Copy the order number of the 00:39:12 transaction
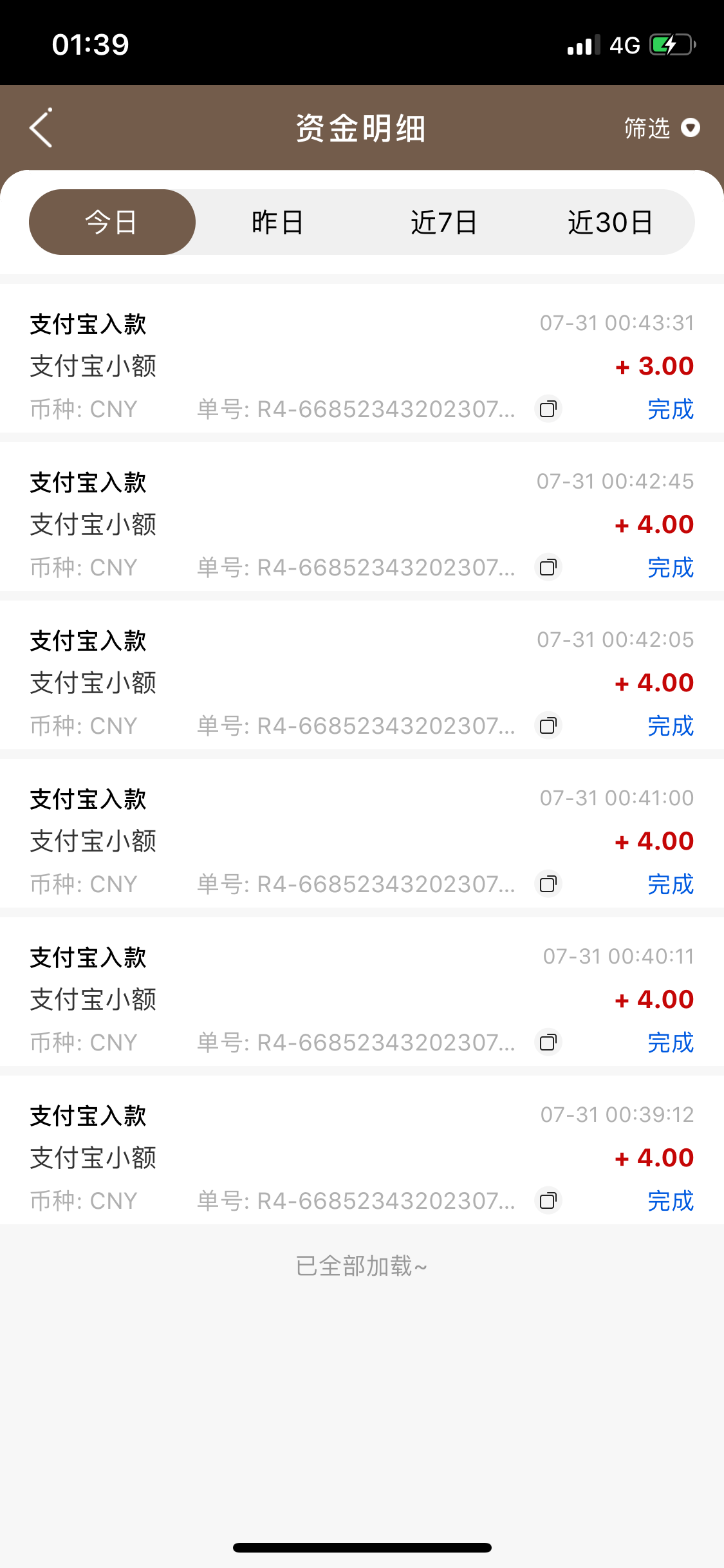 click(x=548, y=1200)
